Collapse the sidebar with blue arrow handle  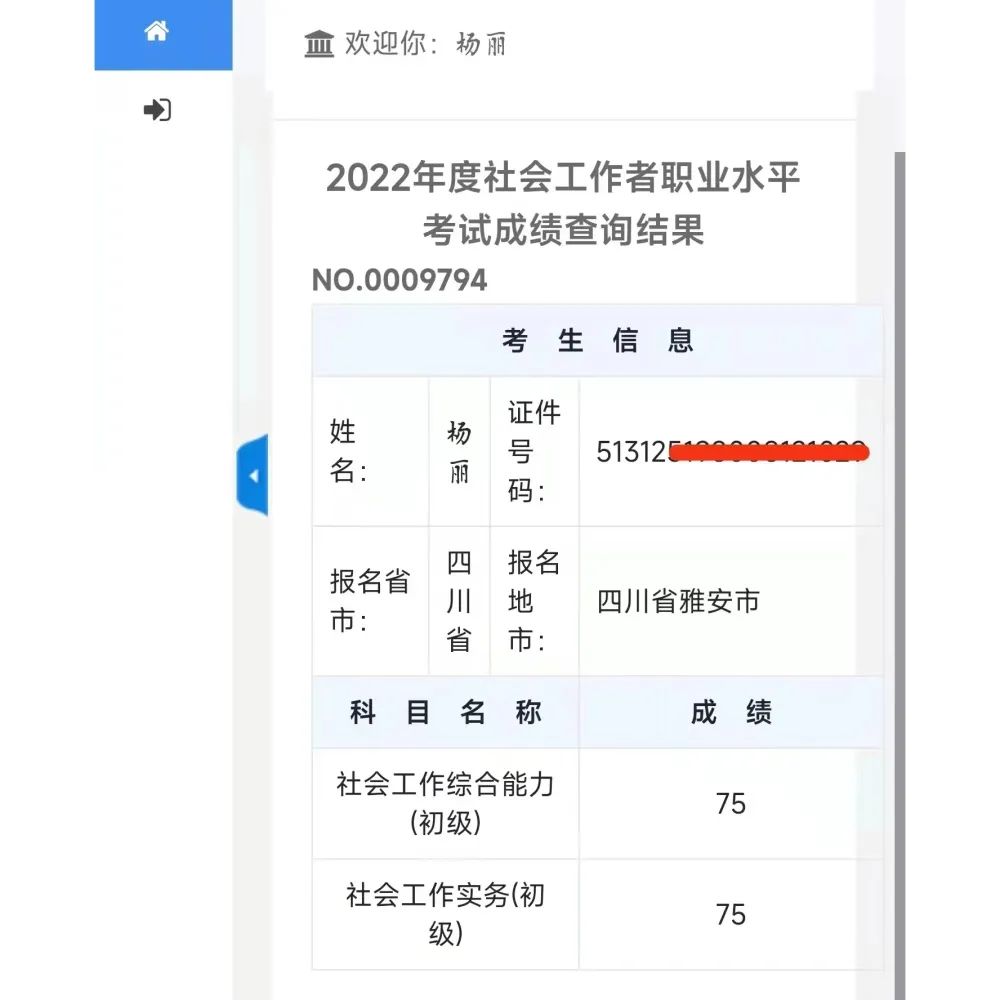252,476
